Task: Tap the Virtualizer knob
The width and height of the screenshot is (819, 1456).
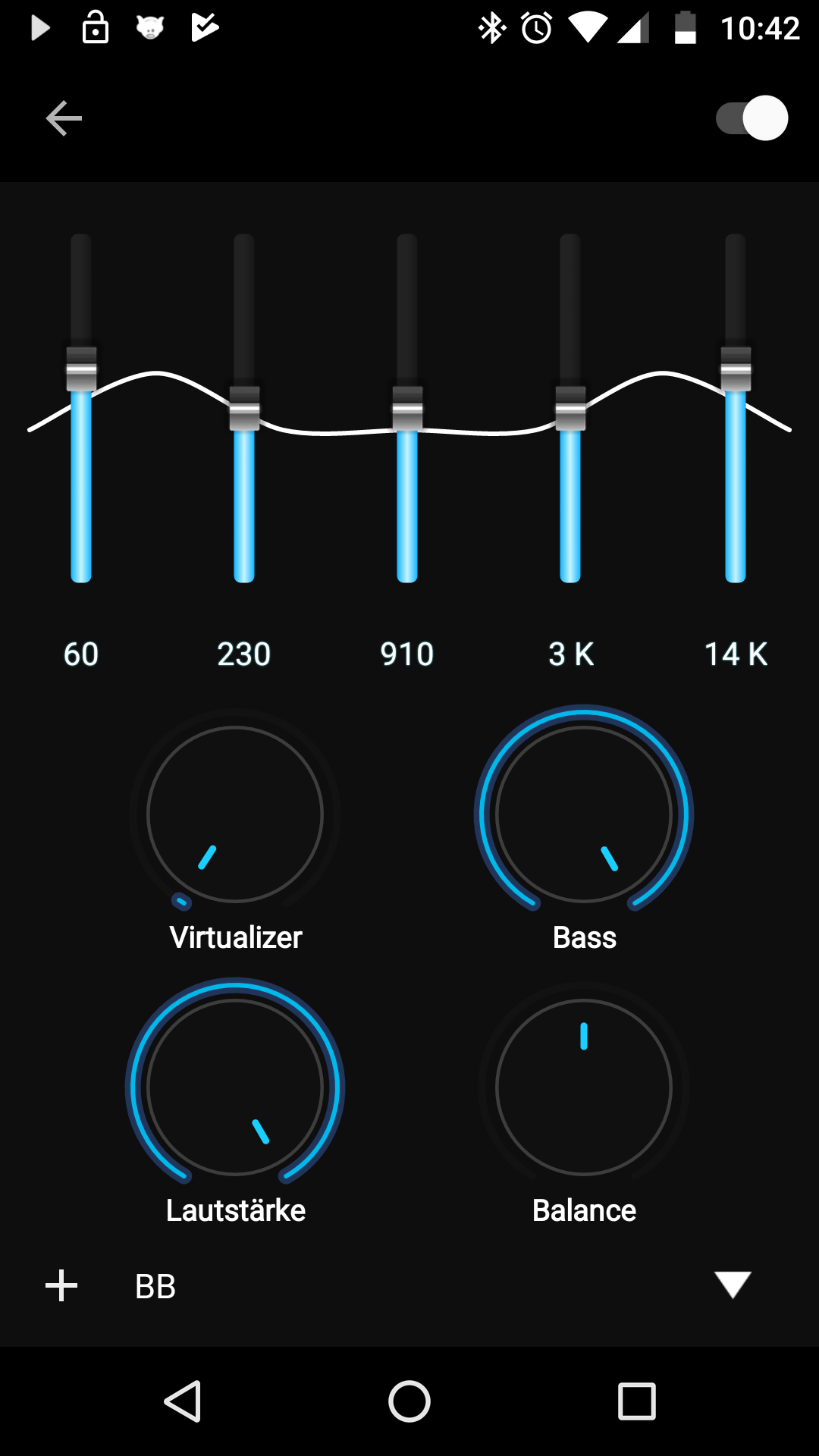Action: pos(235,814)
